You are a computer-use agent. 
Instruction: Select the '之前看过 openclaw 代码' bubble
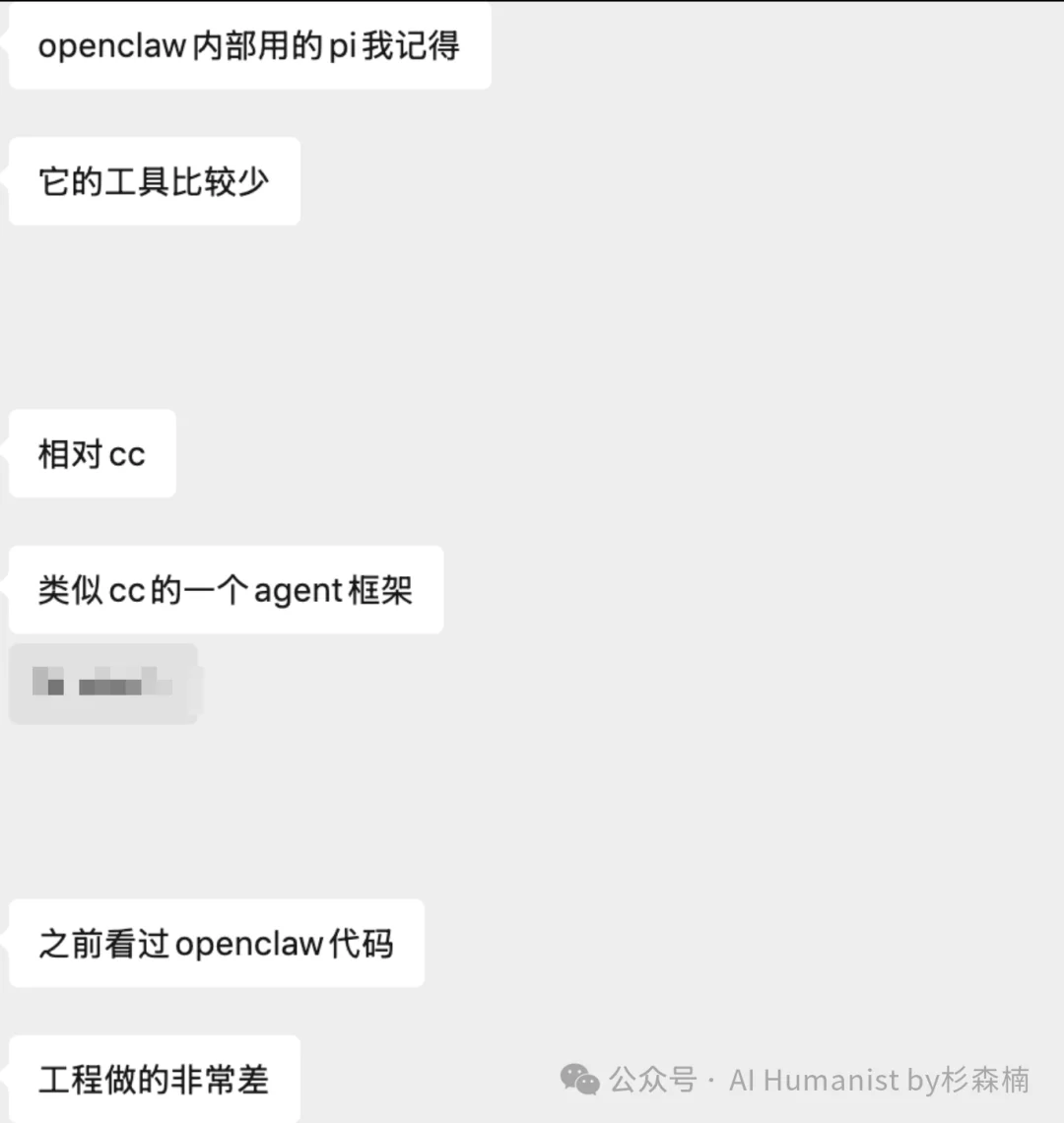[x=215, y=942]
